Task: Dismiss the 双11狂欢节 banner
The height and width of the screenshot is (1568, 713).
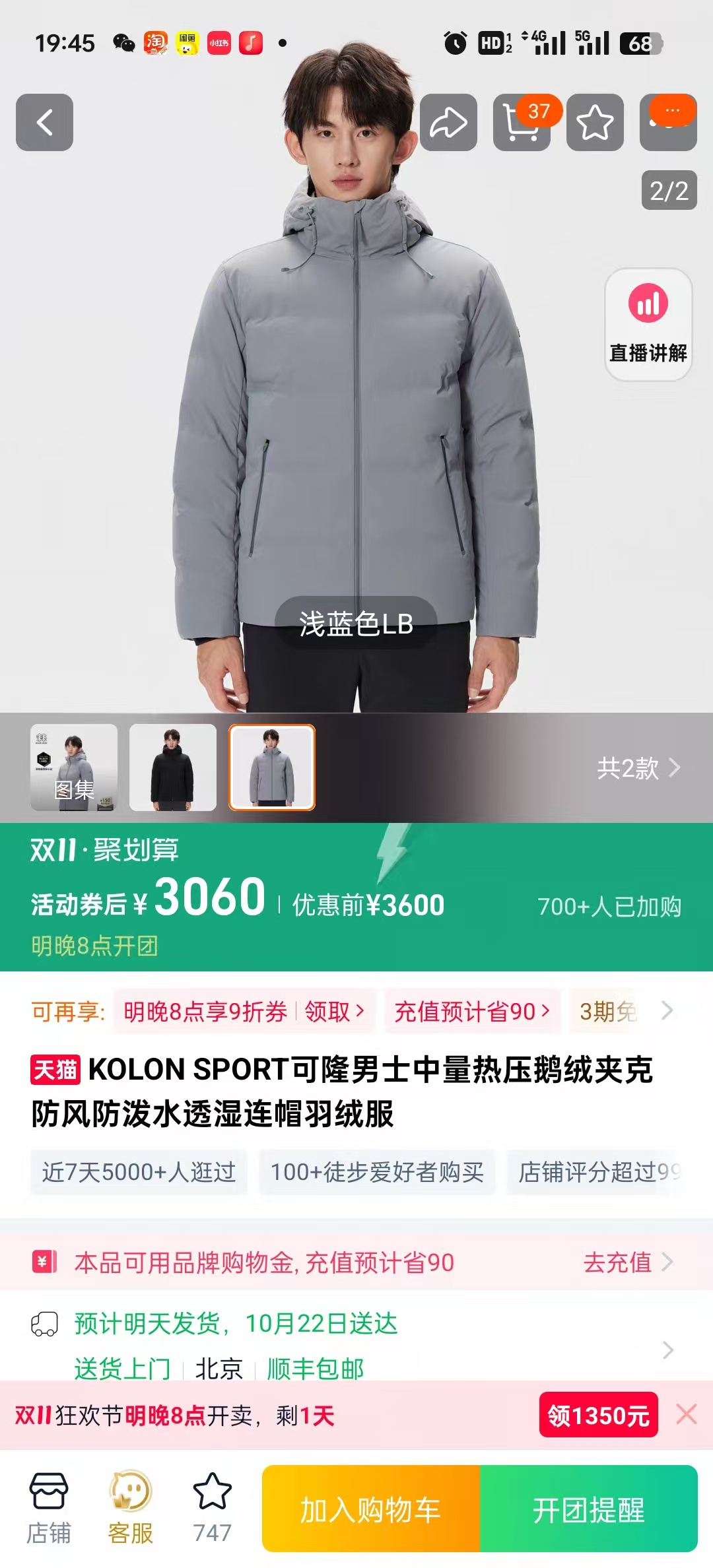Action: tap(687, 1414)
